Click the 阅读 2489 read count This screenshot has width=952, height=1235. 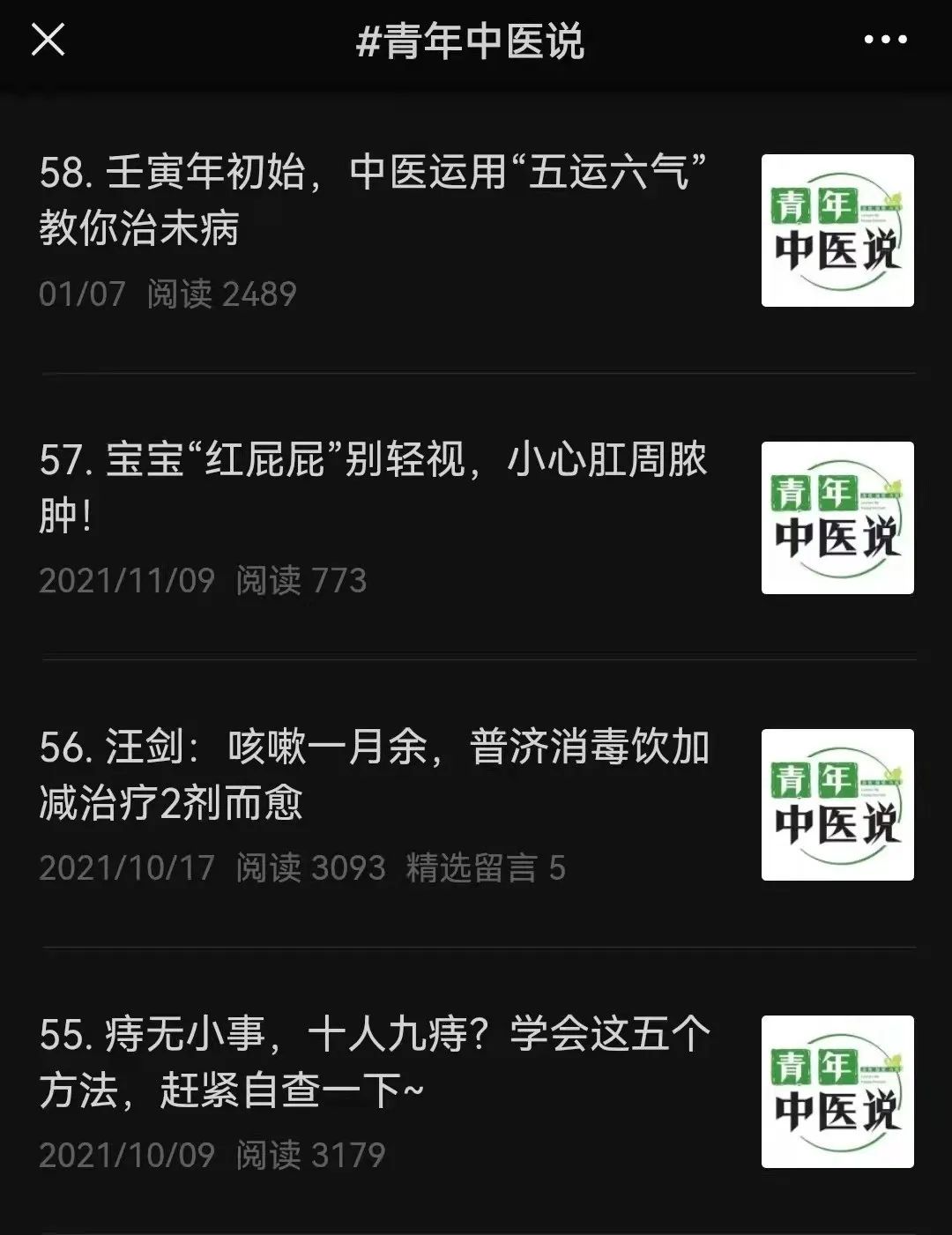(219, 294)
